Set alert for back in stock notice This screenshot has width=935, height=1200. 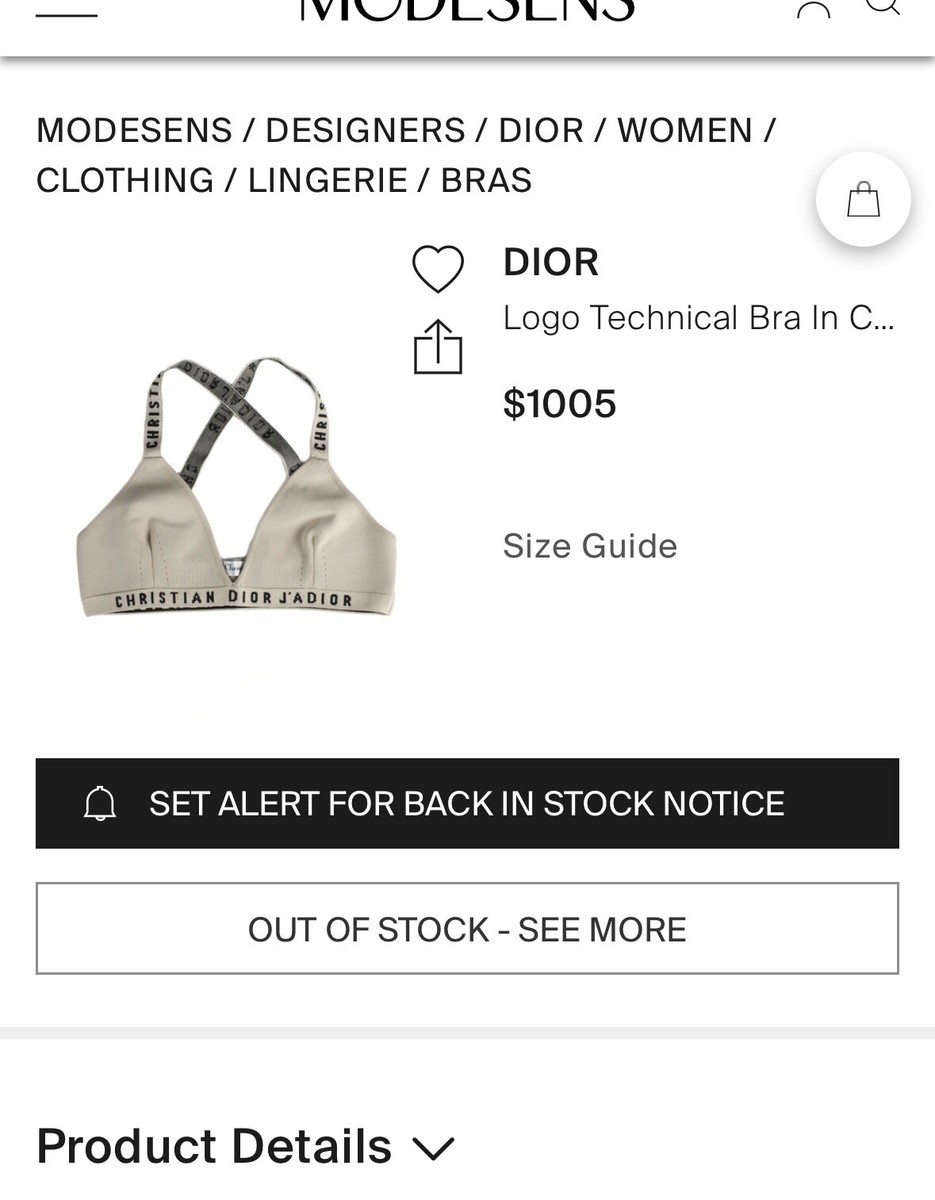(x=466, y=802)
